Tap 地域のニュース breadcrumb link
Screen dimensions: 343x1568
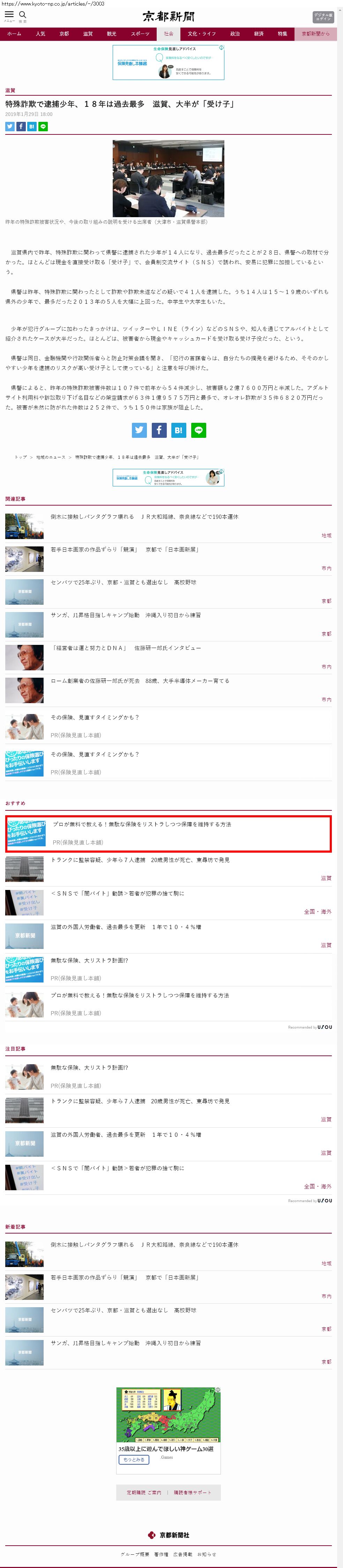pos(51,457)
